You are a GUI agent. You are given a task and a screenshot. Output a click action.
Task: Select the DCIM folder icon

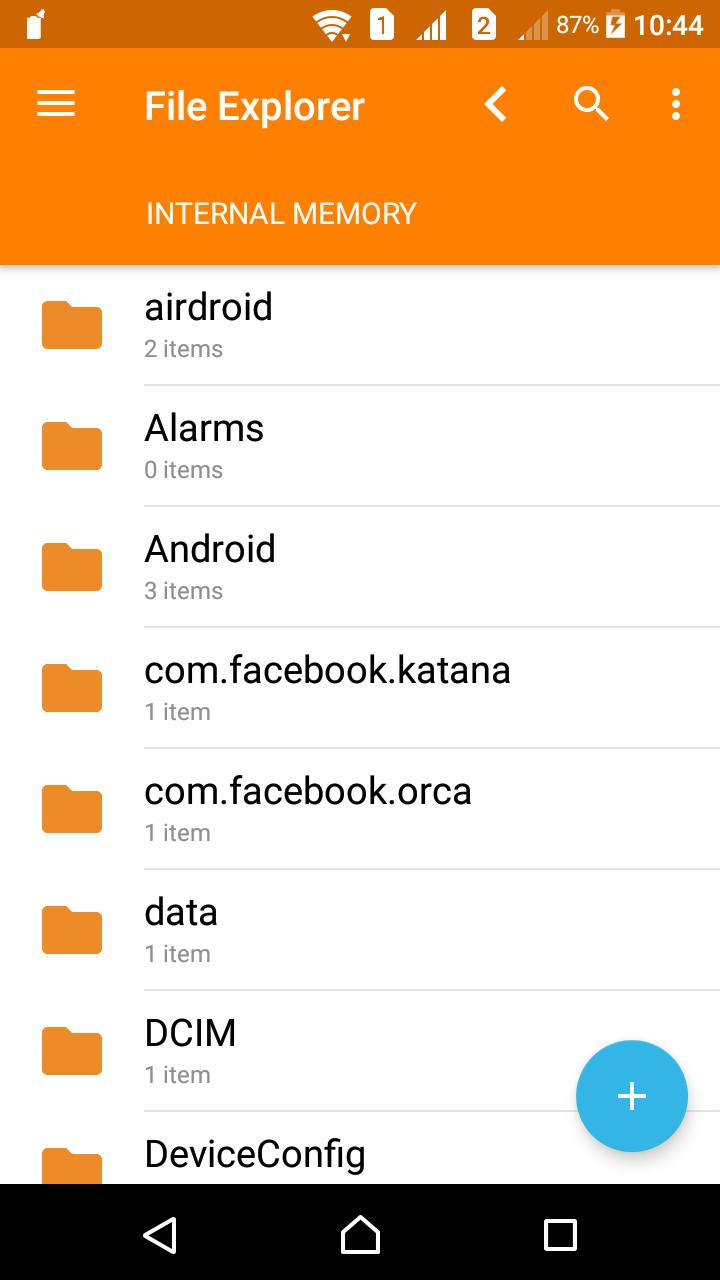(71, 1050)
